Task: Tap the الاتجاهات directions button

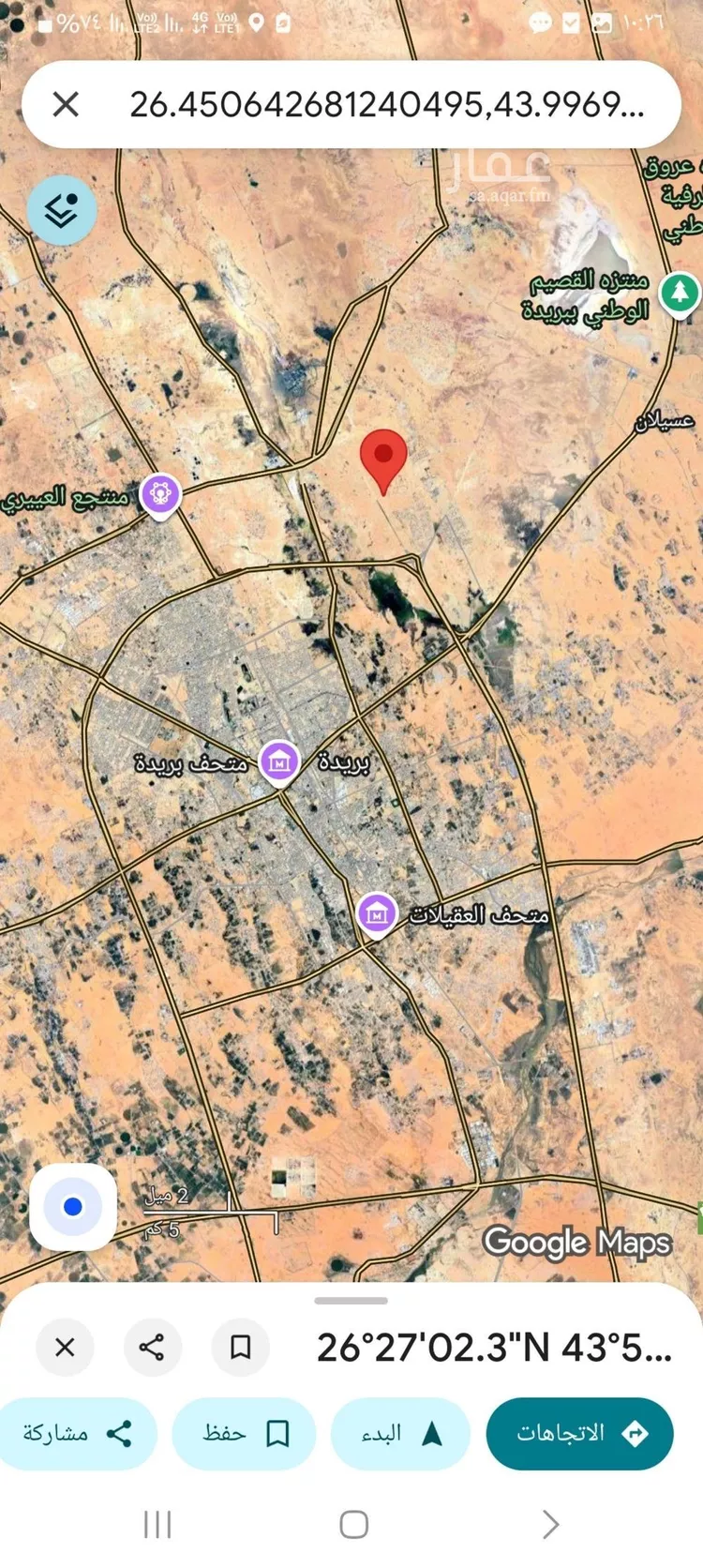Action: point(579,1433)
